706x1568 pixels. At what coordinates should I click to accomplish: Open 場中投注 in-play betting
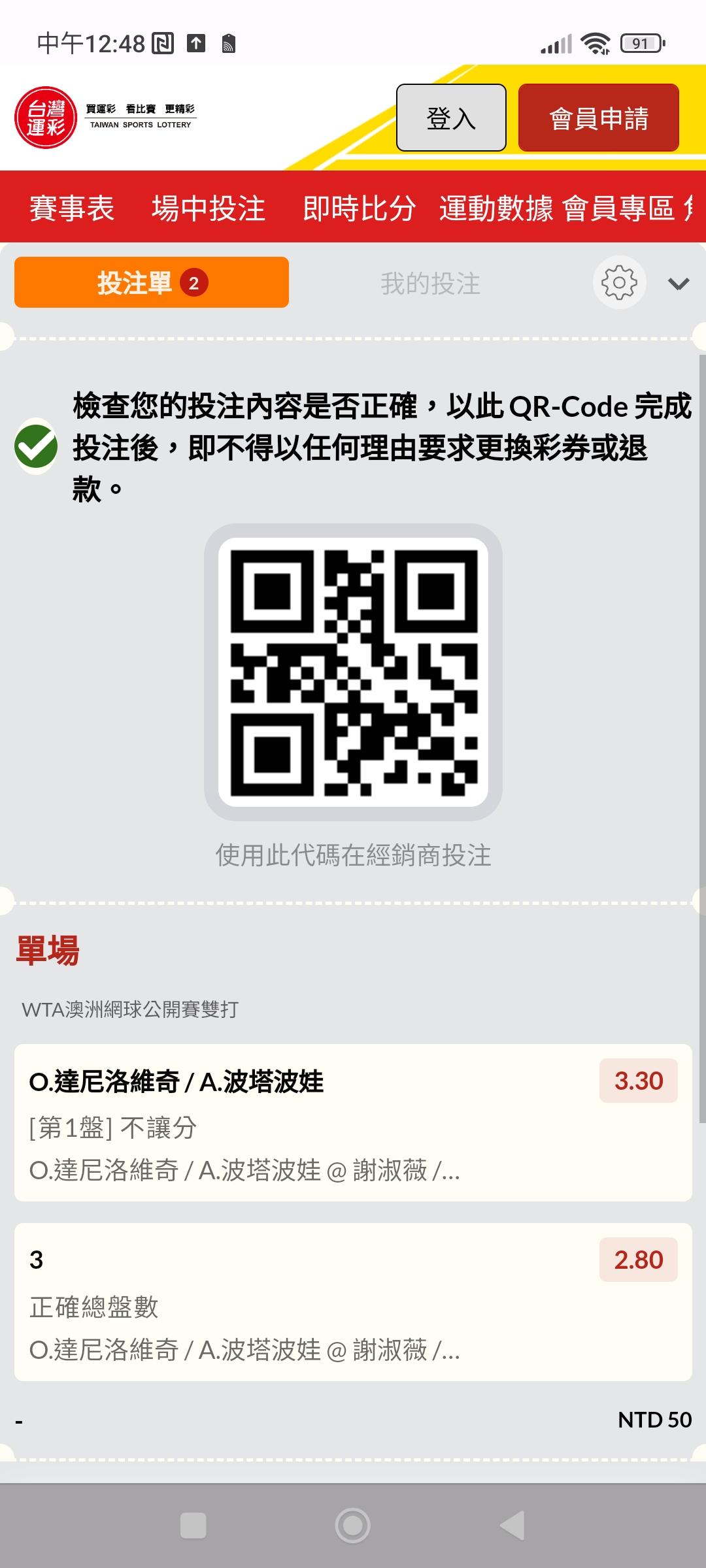[209, 208]
